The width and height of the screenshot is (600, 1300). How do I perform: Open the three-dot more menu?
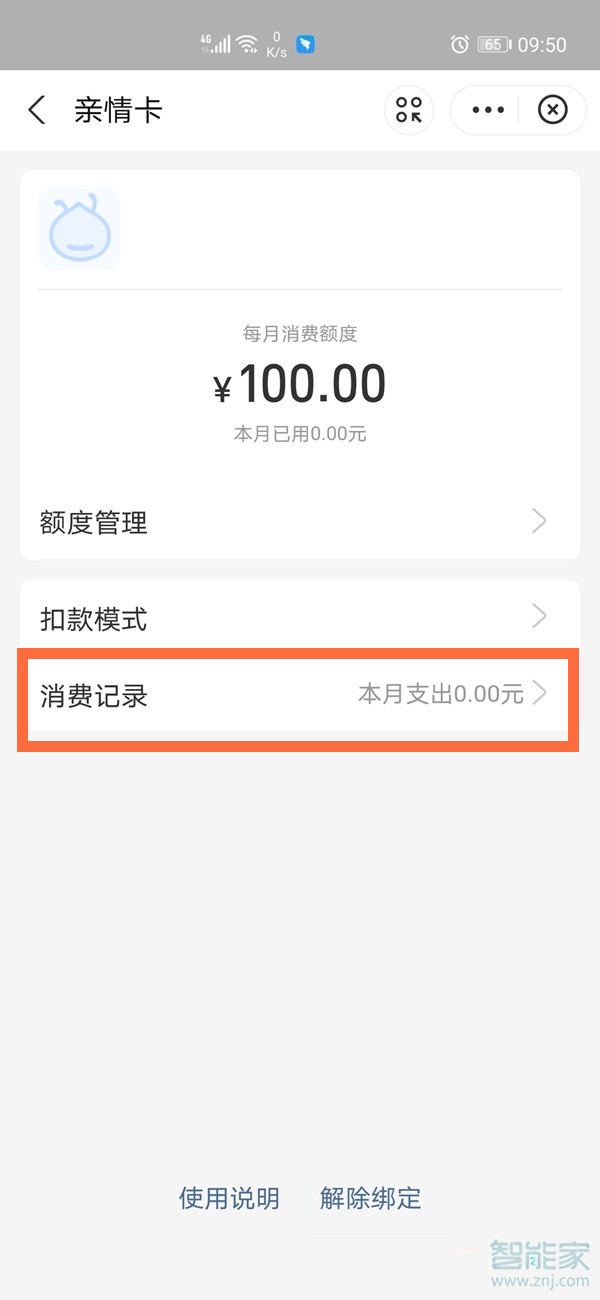click(x=488, y=110)
